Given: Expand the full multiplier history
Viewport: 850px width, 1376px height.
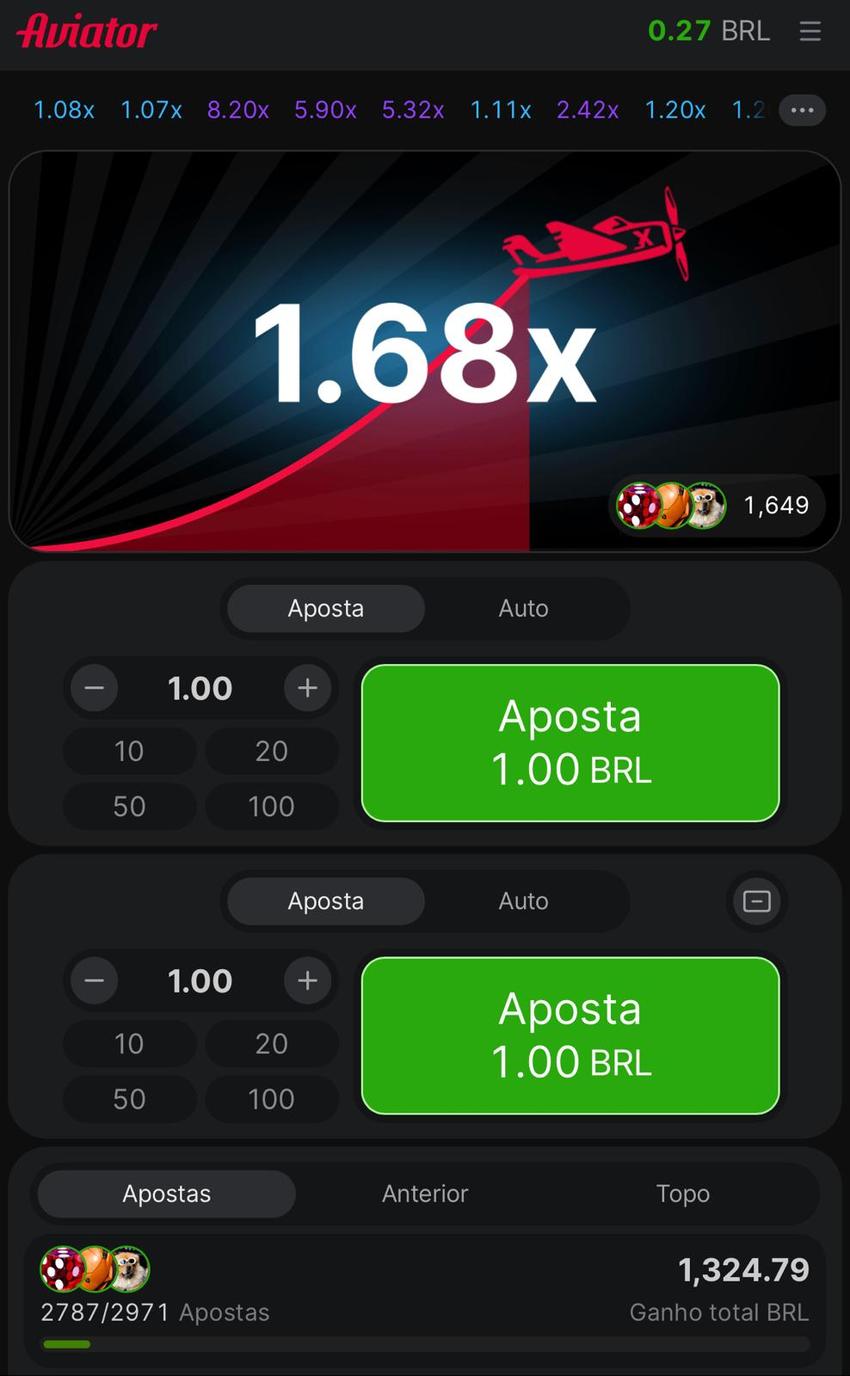Looking at the screenshot, I should (801, 110).
